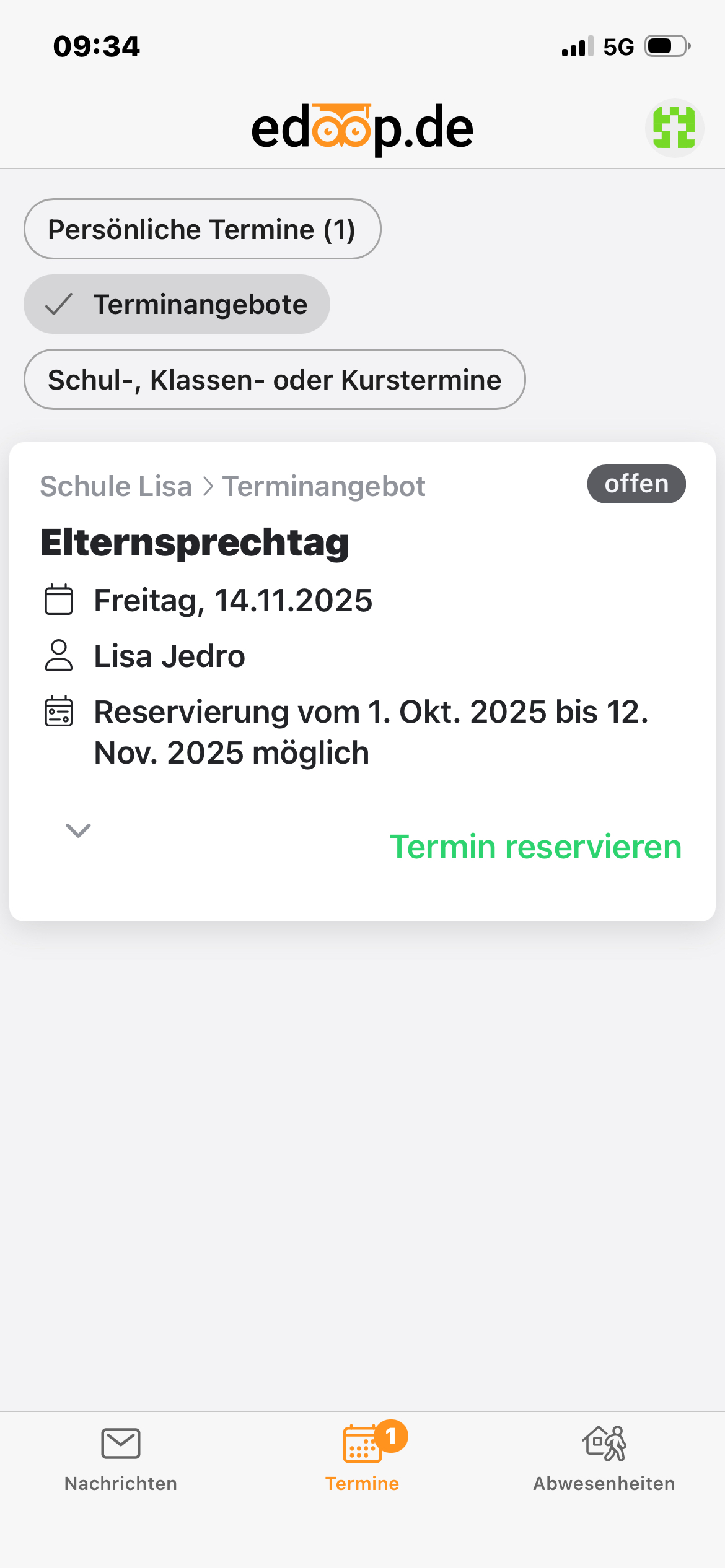
Task: Expand the Elternsprechtag appointment details
Action: coord(77,830)
